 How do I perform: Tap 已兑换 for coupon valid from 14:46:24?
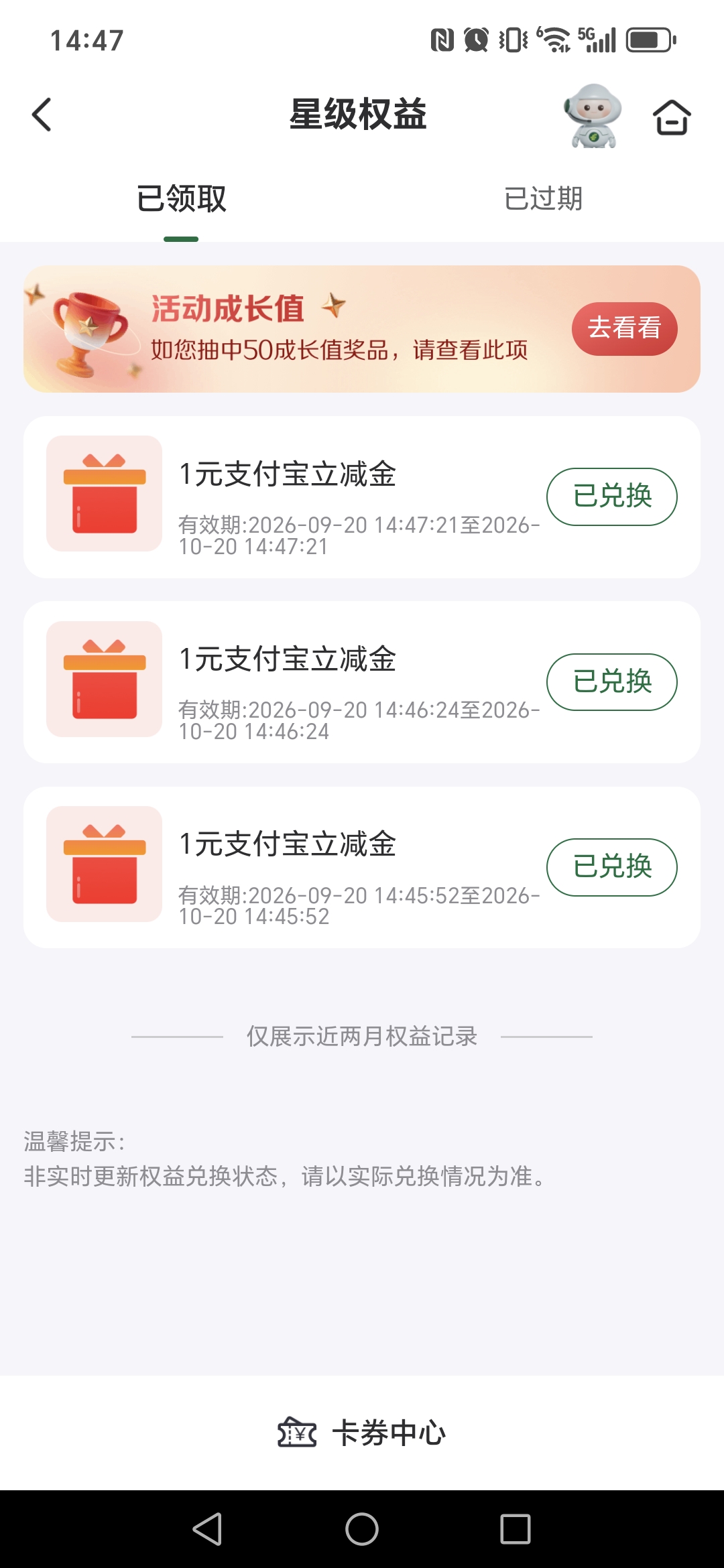(612, 681)
